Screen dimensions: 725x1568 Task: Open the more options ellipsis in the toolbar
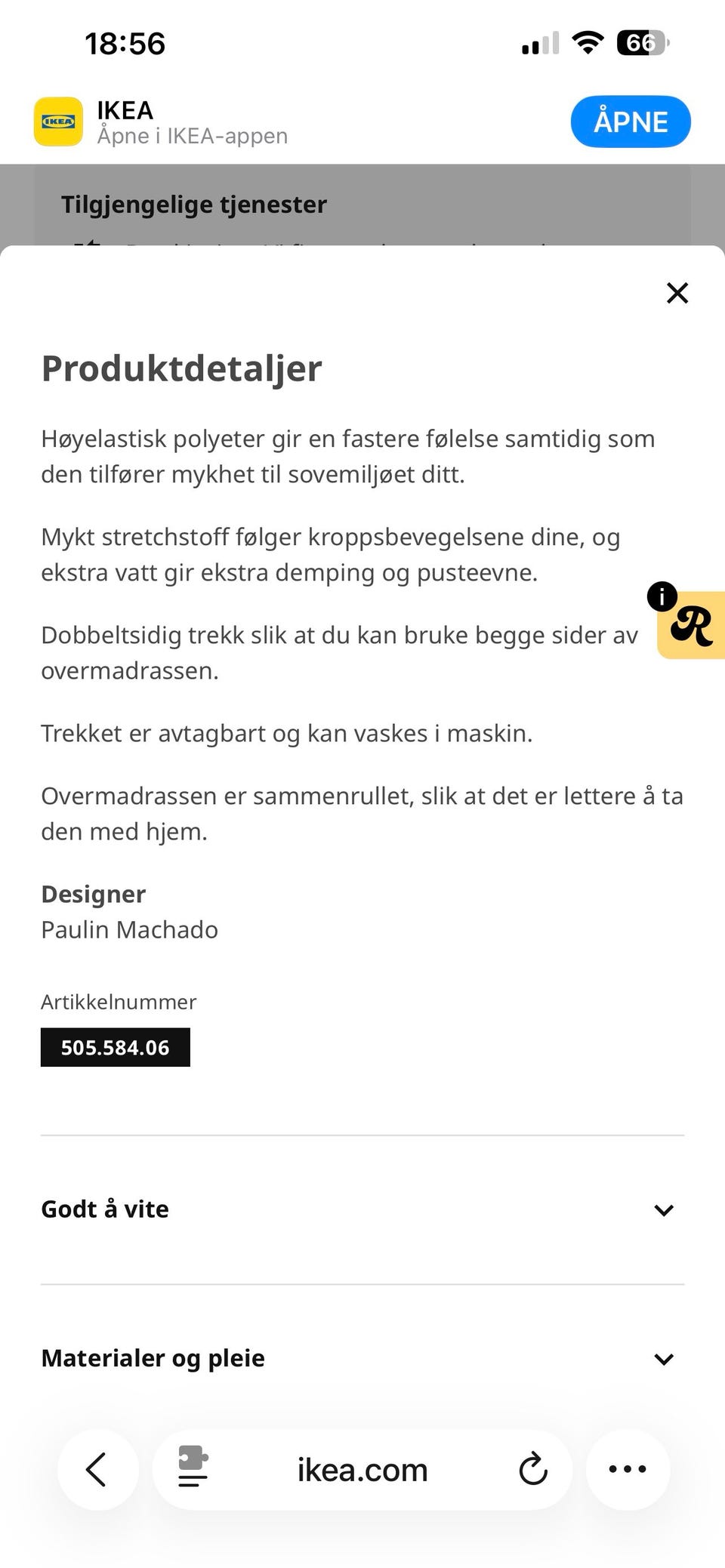(x=628, y=1469)
